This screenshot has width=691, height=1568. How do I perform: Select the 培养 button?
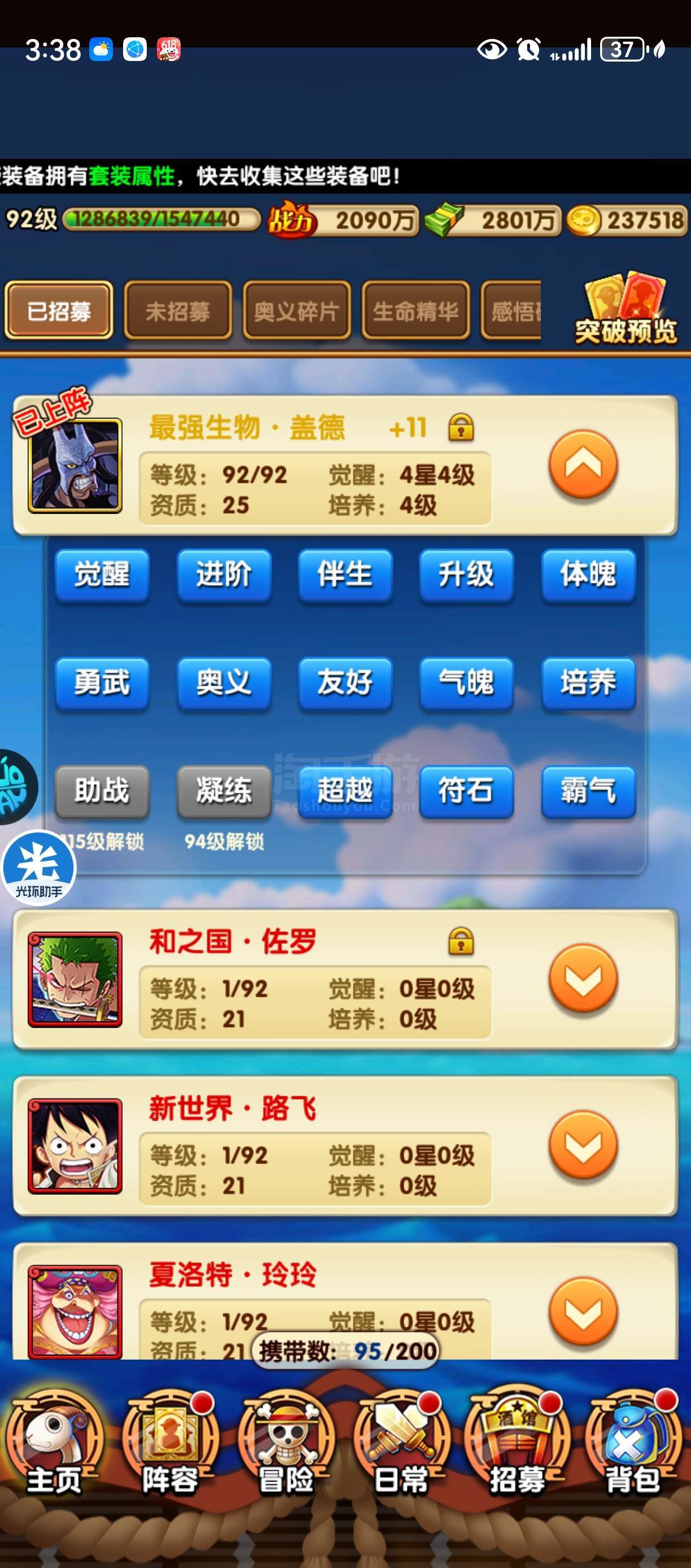tap(588, 682)
